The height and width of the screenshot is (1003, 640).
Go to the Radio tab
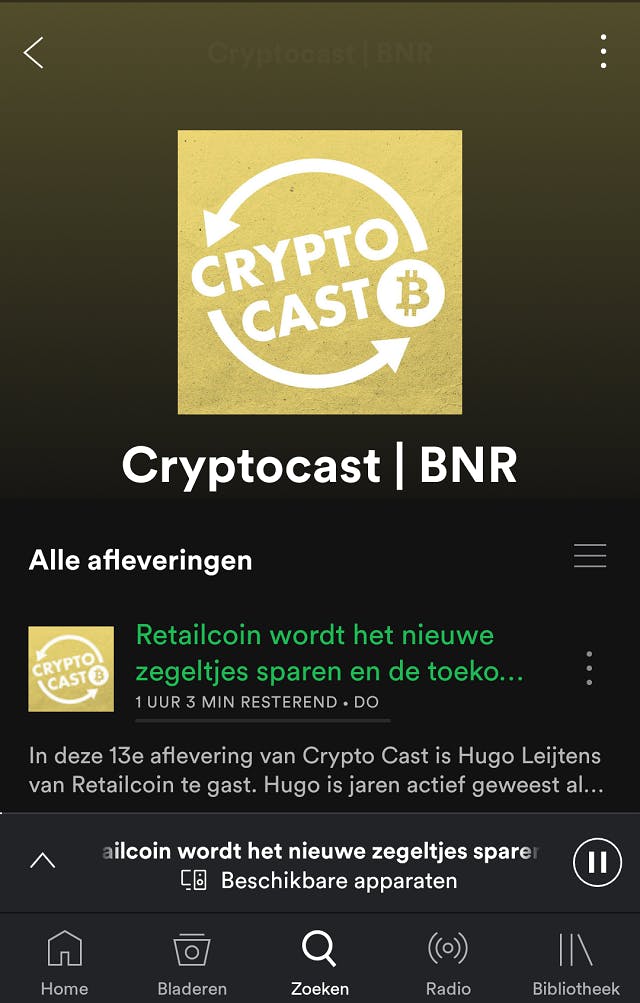(447, 962)
